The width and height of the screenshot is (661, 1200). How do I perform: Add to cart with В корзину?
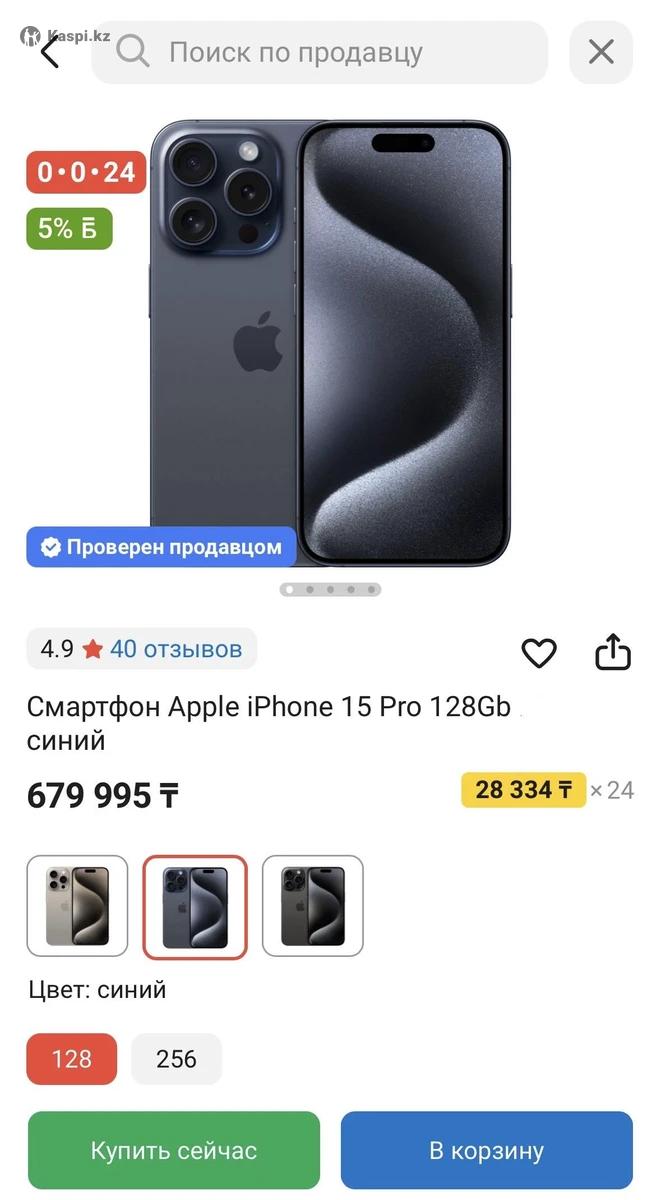click(487, 1150)
